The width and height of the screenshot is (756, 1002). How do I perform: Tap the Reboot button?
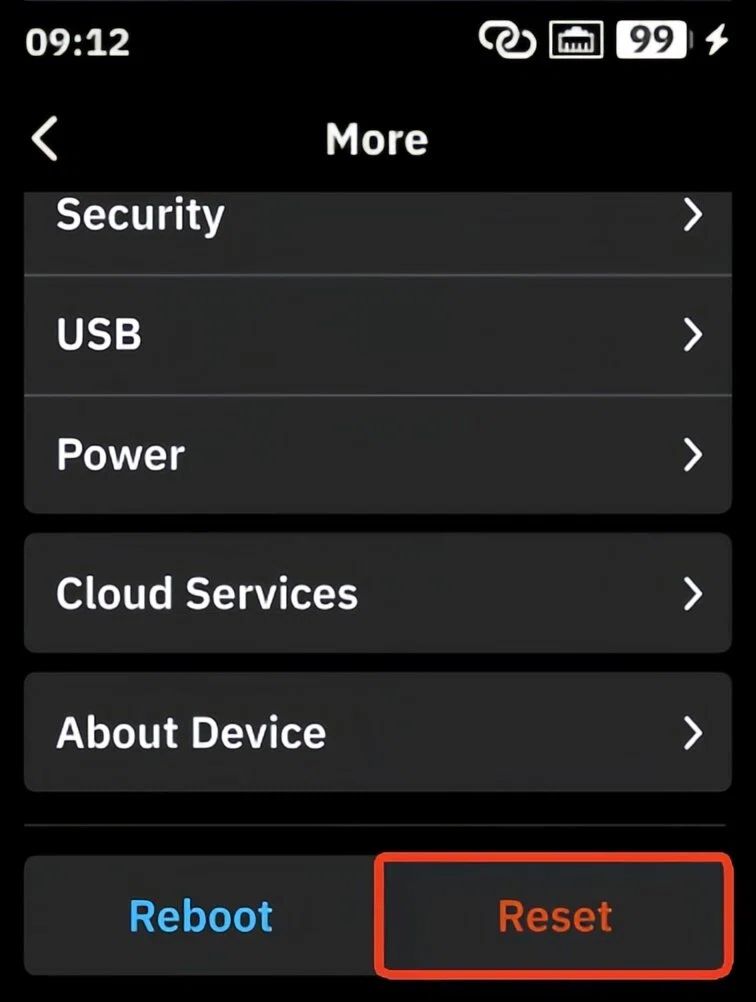tap(200, 916)
